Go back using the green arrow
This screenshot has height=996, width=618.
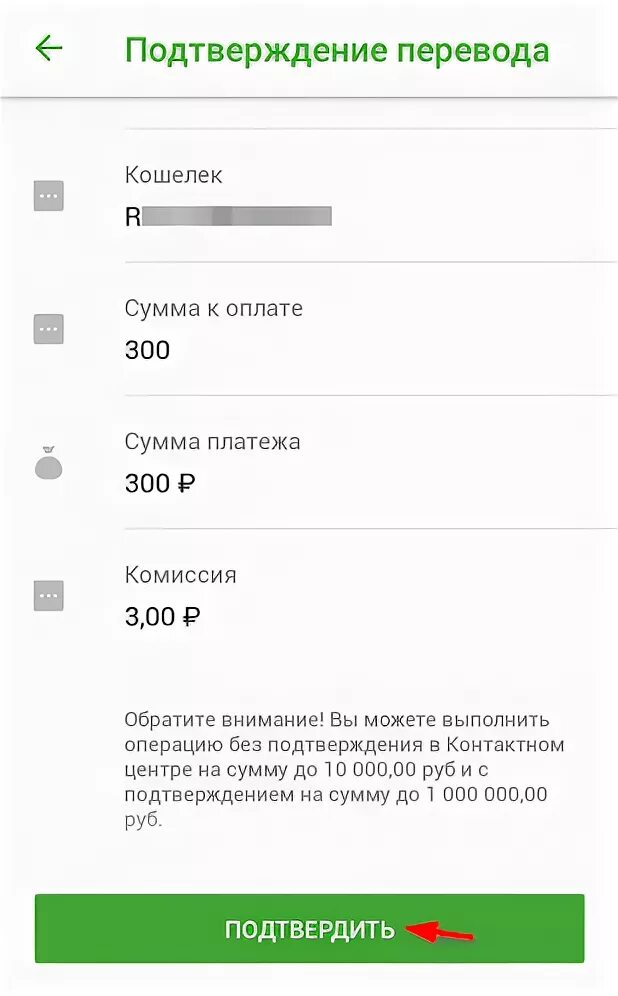[49, 48]
